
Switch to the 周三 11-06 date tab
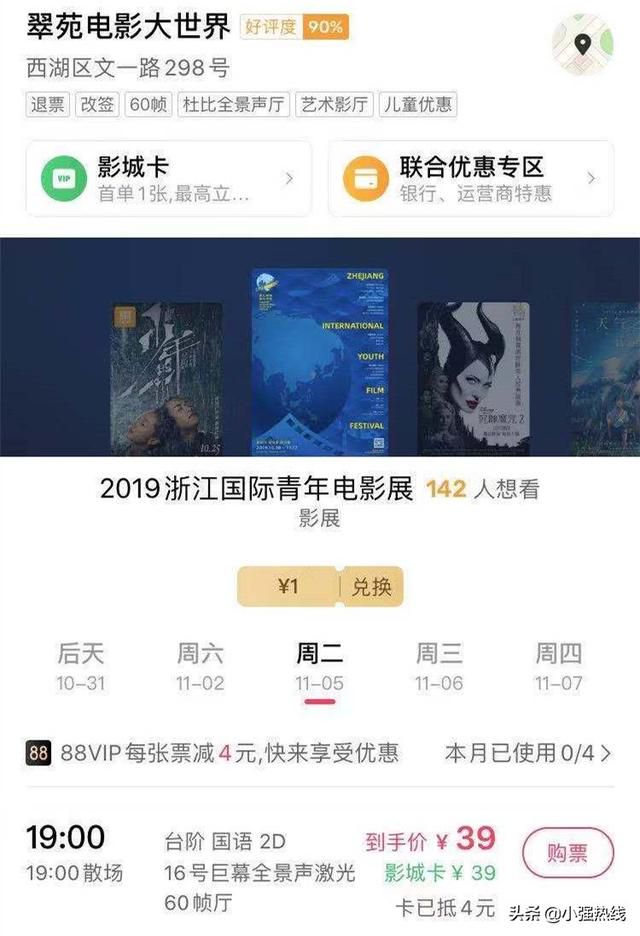click(x=439, y=667)
